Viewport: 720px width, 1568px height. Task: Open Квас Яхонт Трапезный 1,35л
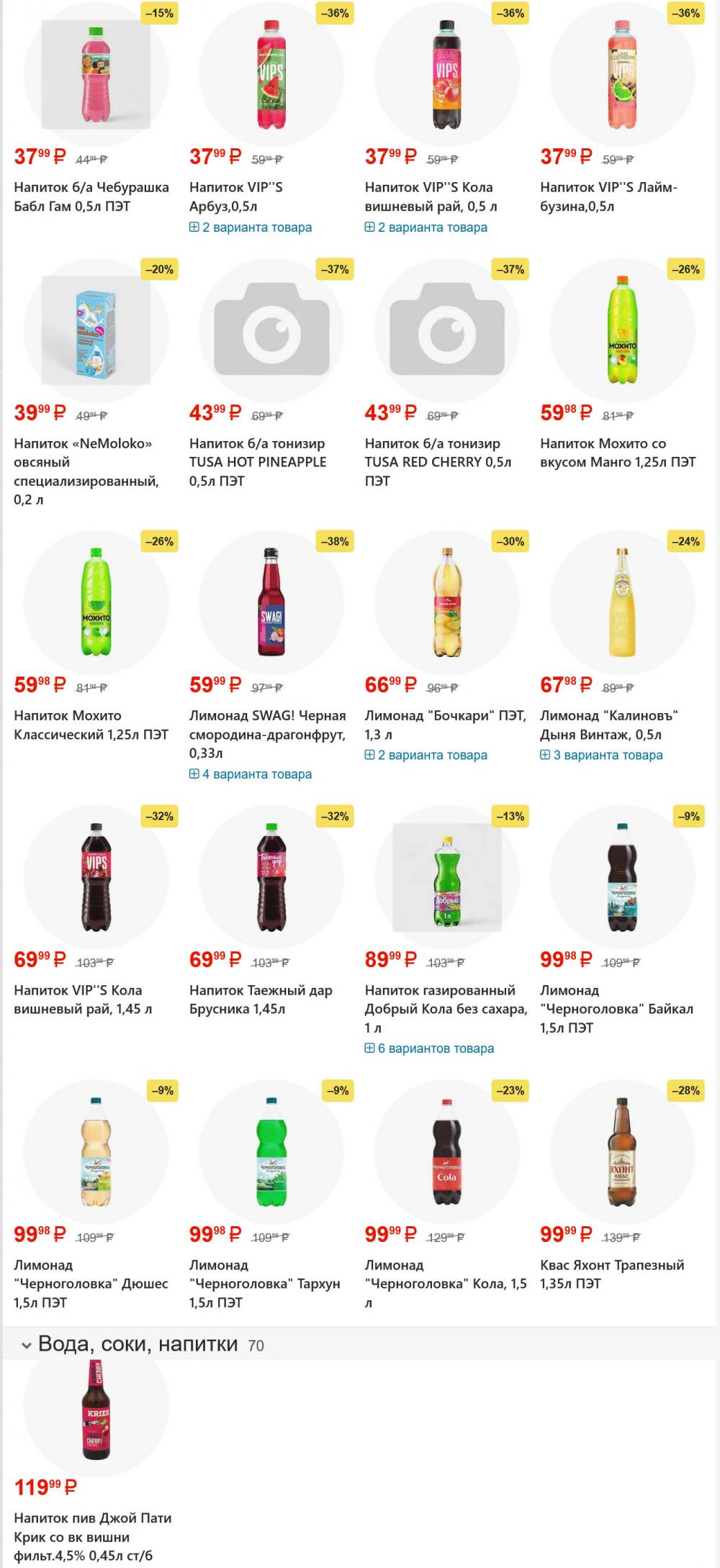point(612,1274)
